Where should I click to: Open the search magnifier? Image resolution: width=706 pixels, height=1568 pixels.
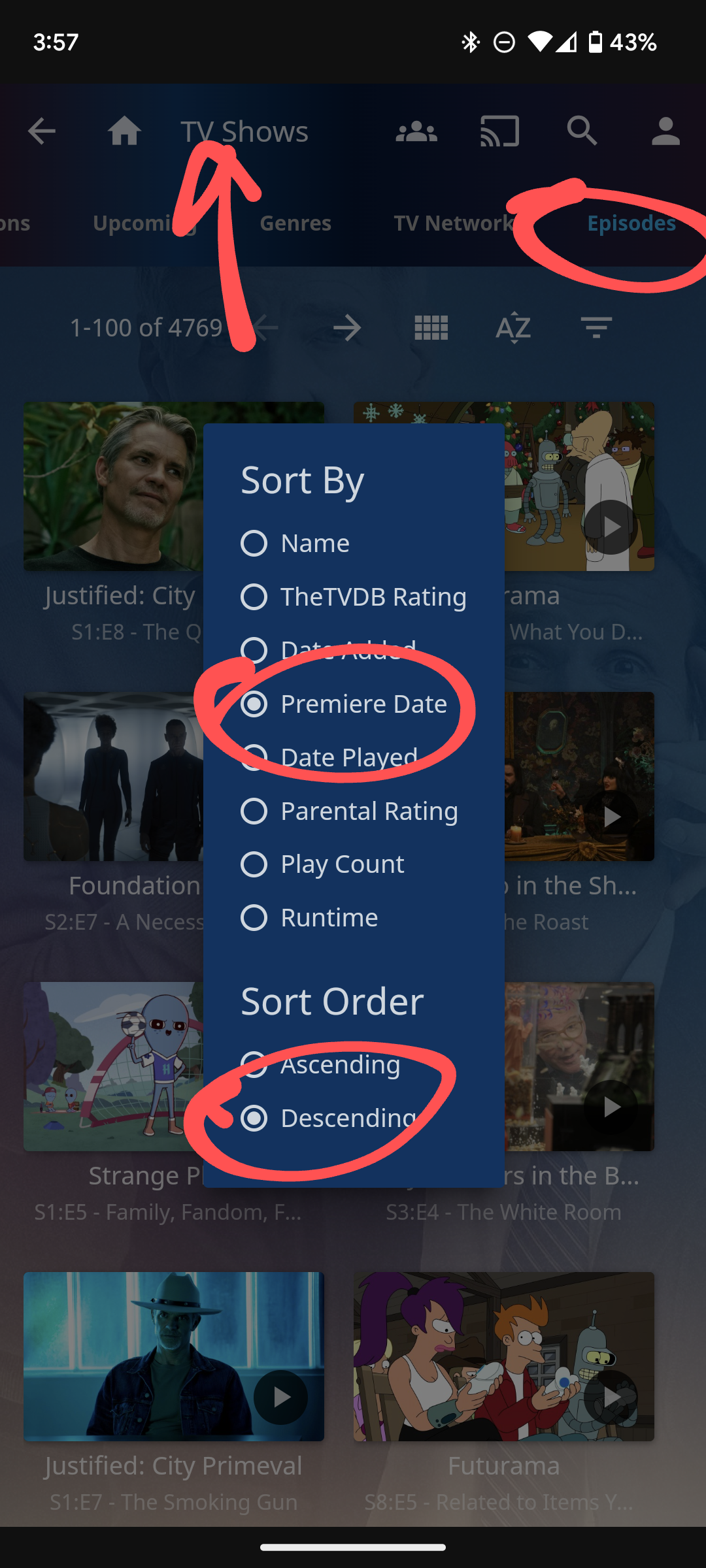[x=582, y=131]
